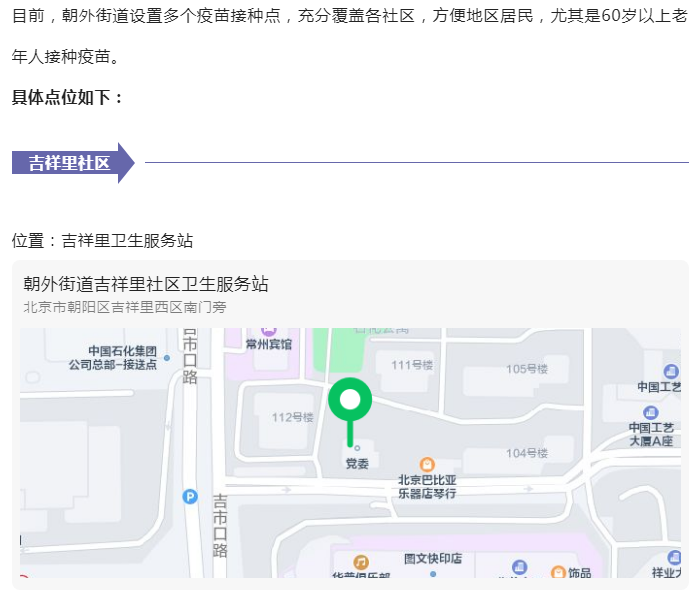Open the 朝外街道吉祥里社区卫生服务站 location card
The image size is (700, 601).
[146, 284]
